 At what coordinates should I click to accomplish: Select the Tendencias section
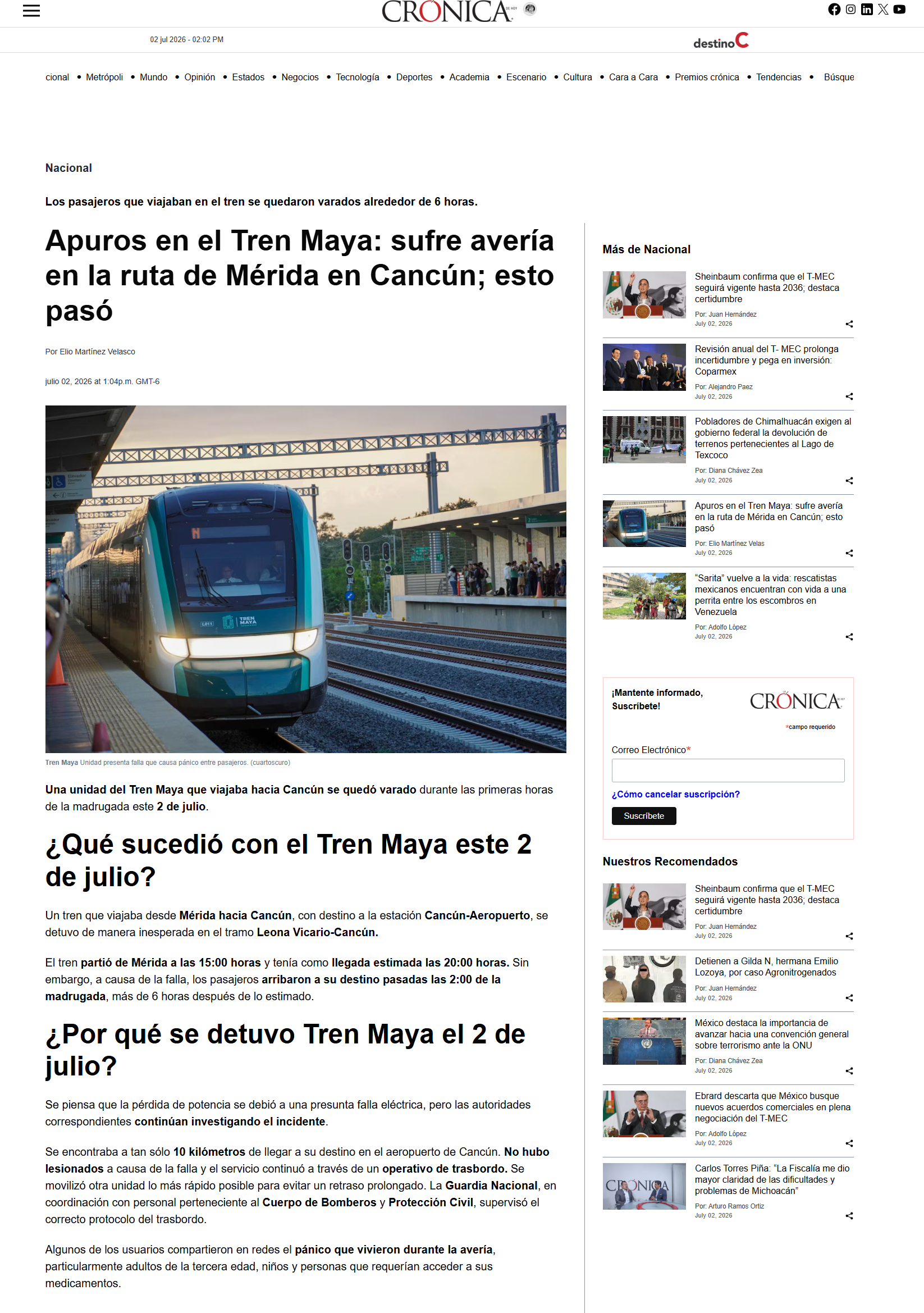(778, 77)
